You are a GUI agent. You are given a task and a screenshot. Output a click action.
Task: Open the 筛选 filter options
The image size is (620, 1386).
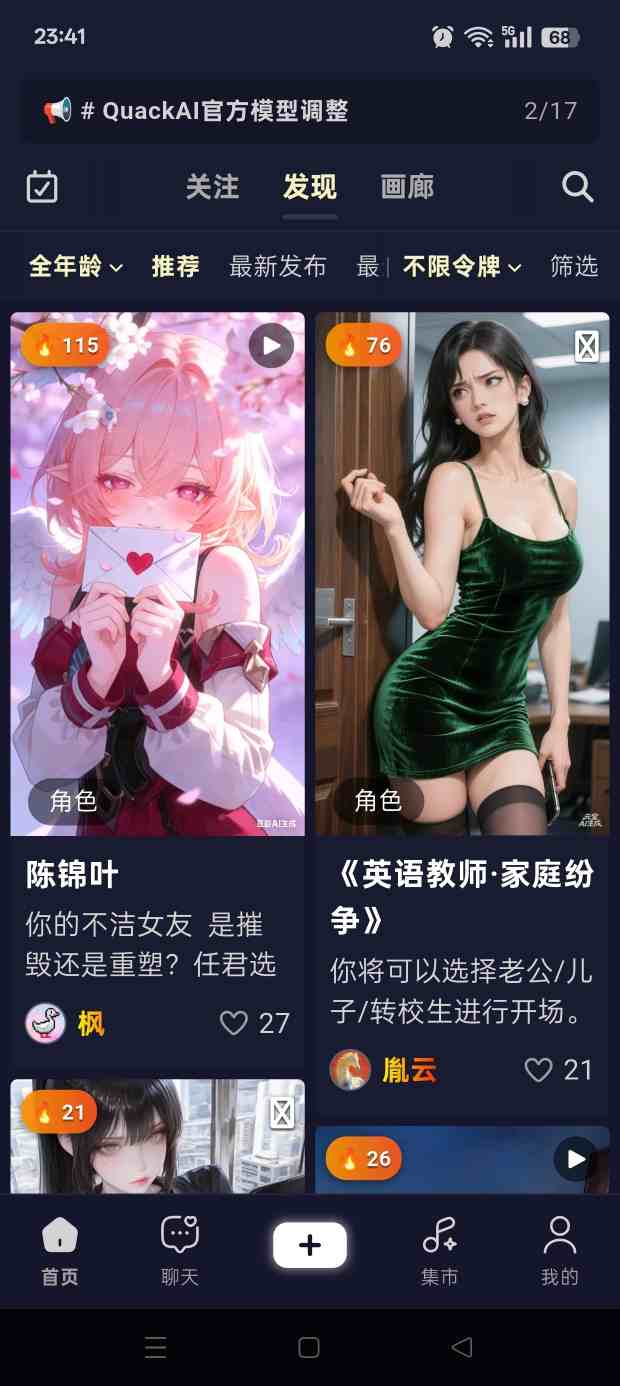(x=574, y=266)
